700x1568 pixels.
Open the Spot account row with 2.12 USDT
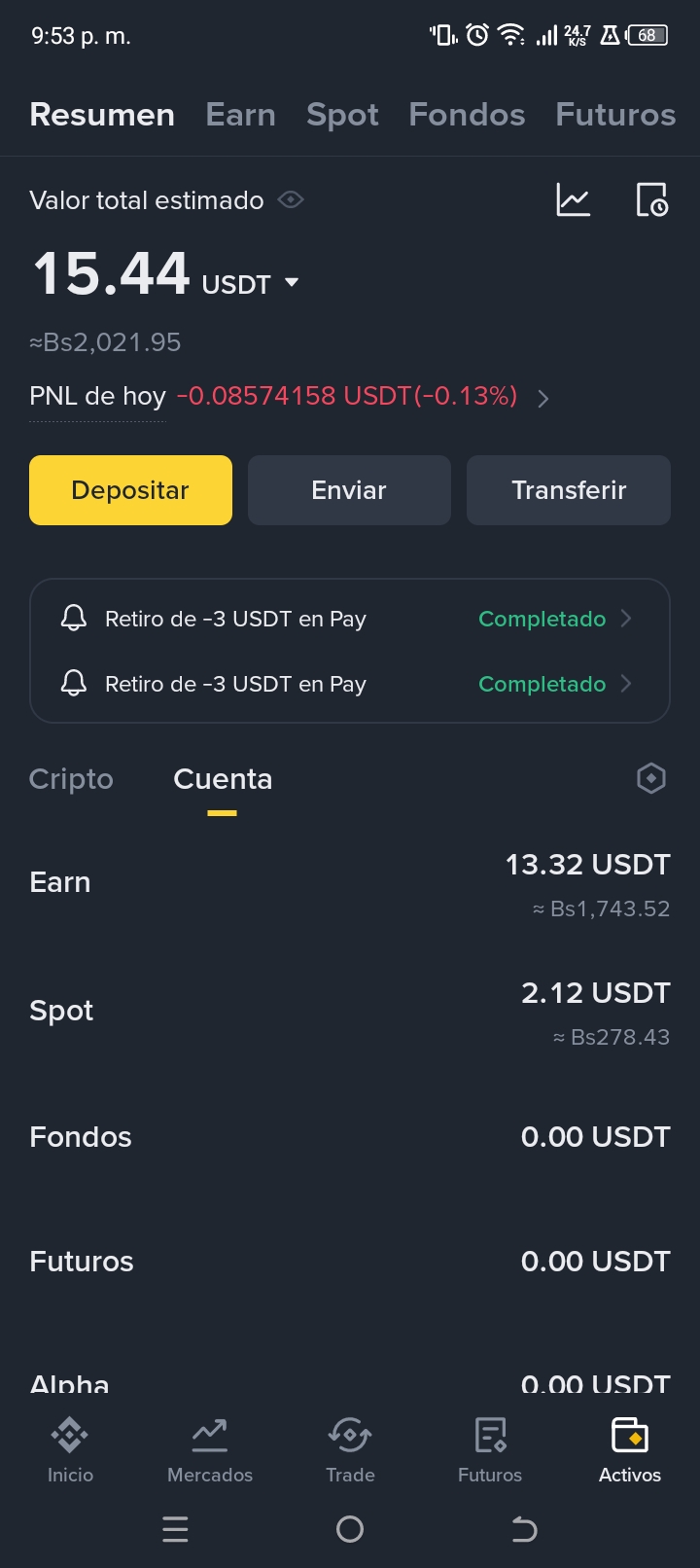pos(350,1012)
